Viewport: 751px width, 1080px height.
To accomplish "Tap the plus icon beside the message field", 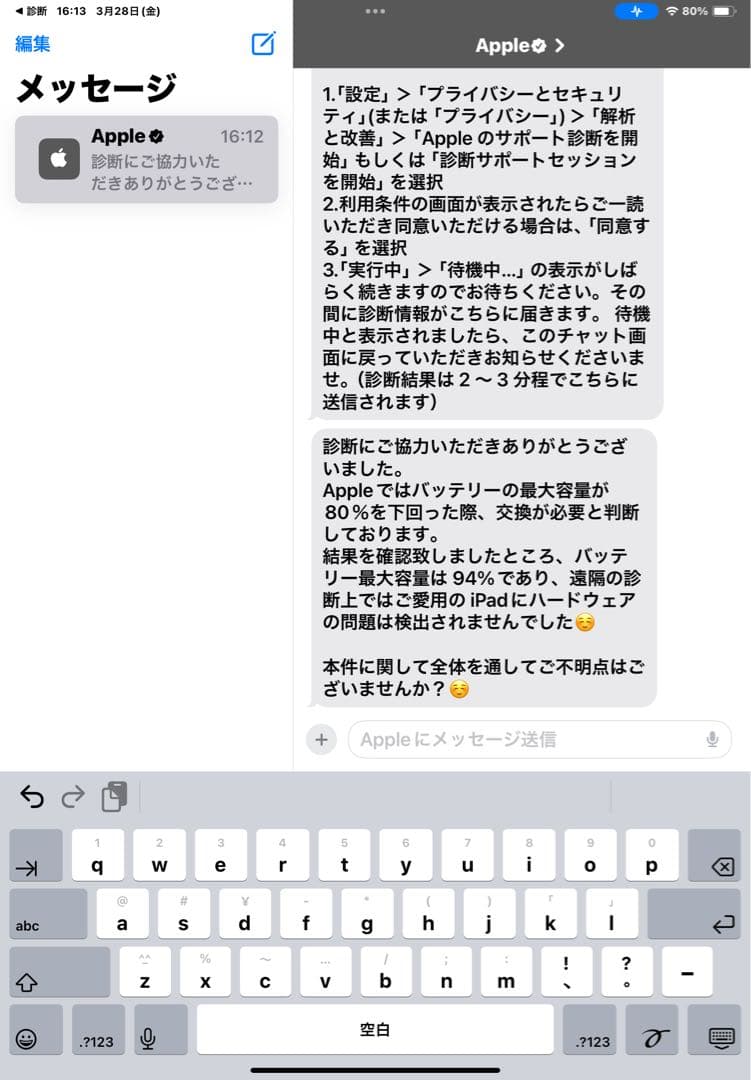I will 320,738.
